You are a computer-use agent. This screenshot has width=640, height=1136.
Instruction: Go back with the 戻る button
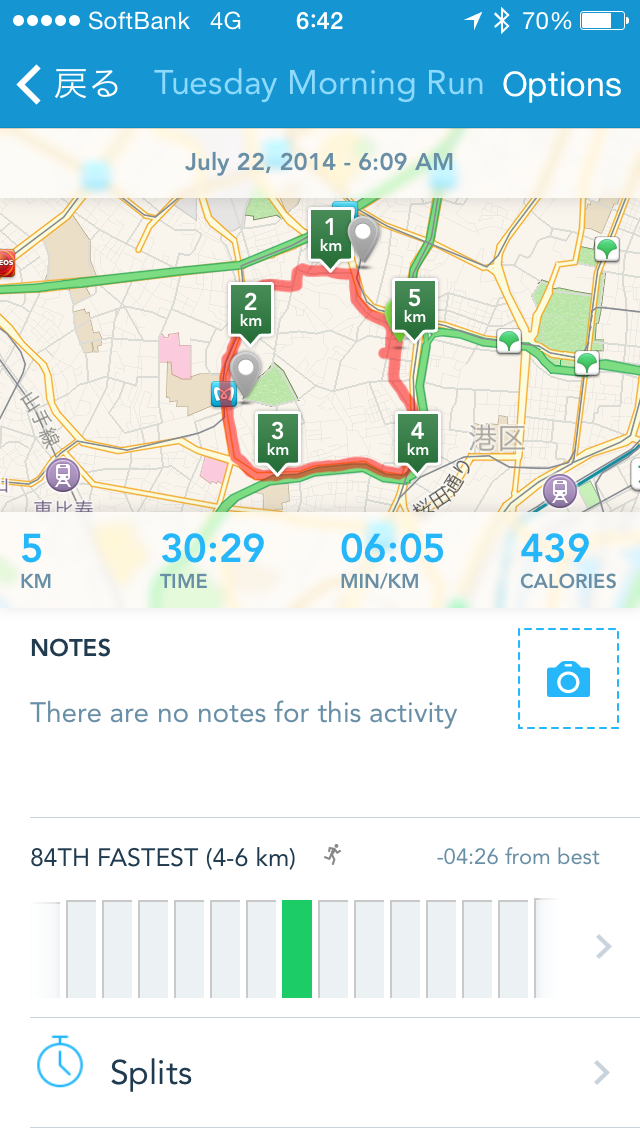click(x=67, y=84)
